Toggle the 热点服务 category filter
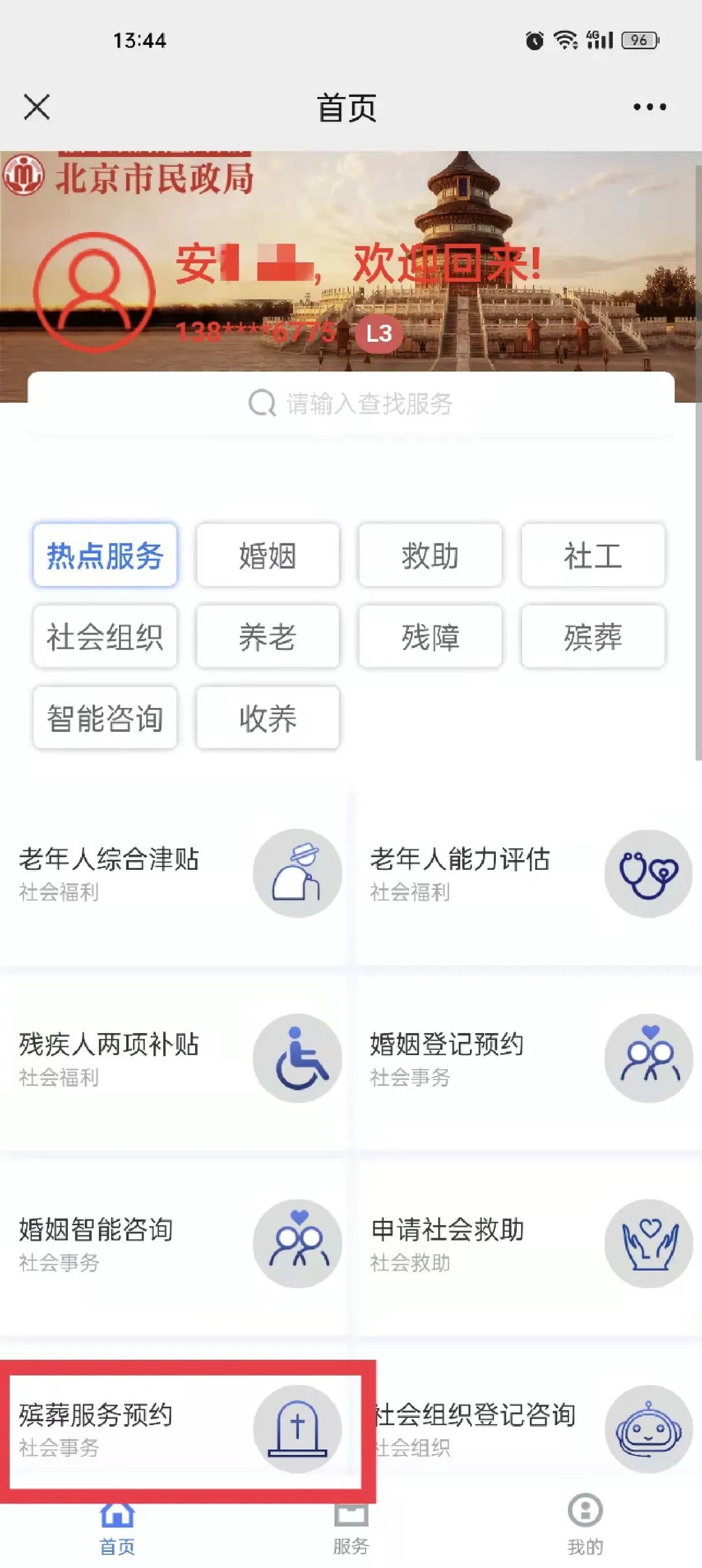This screenshot has width=702, height=1568. (104, 556)
